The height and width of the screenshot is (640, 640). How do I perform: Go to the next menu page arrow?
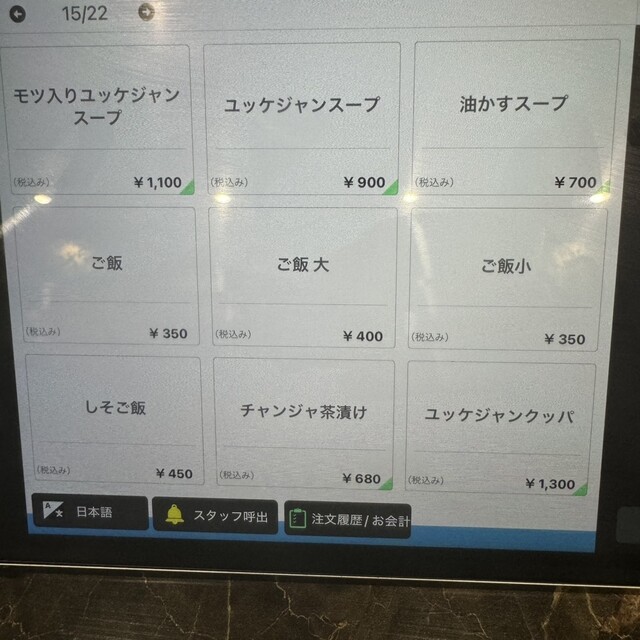tap(147, 12)
